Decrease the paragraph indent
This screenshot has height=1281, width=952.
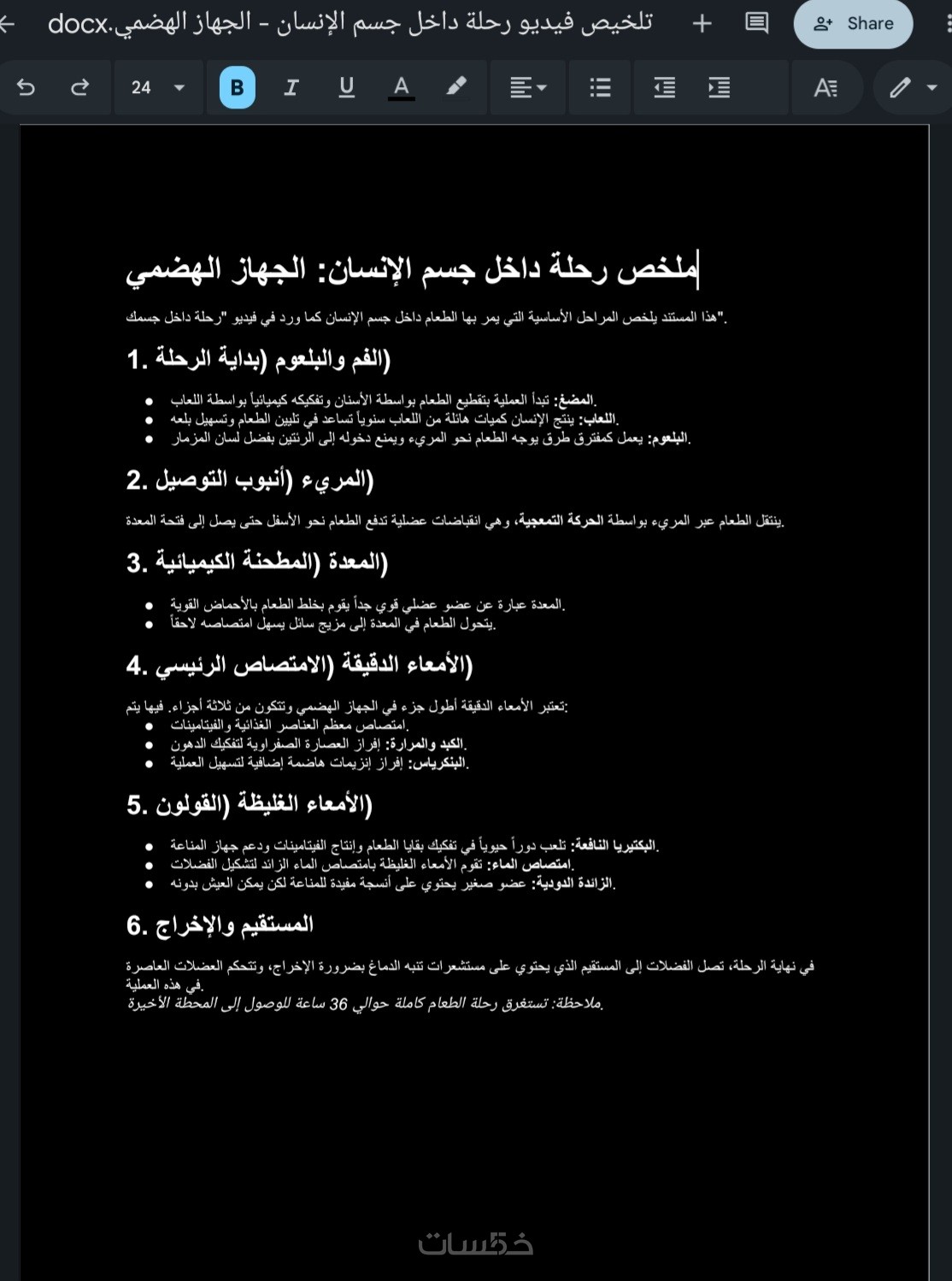pos(664,87)
